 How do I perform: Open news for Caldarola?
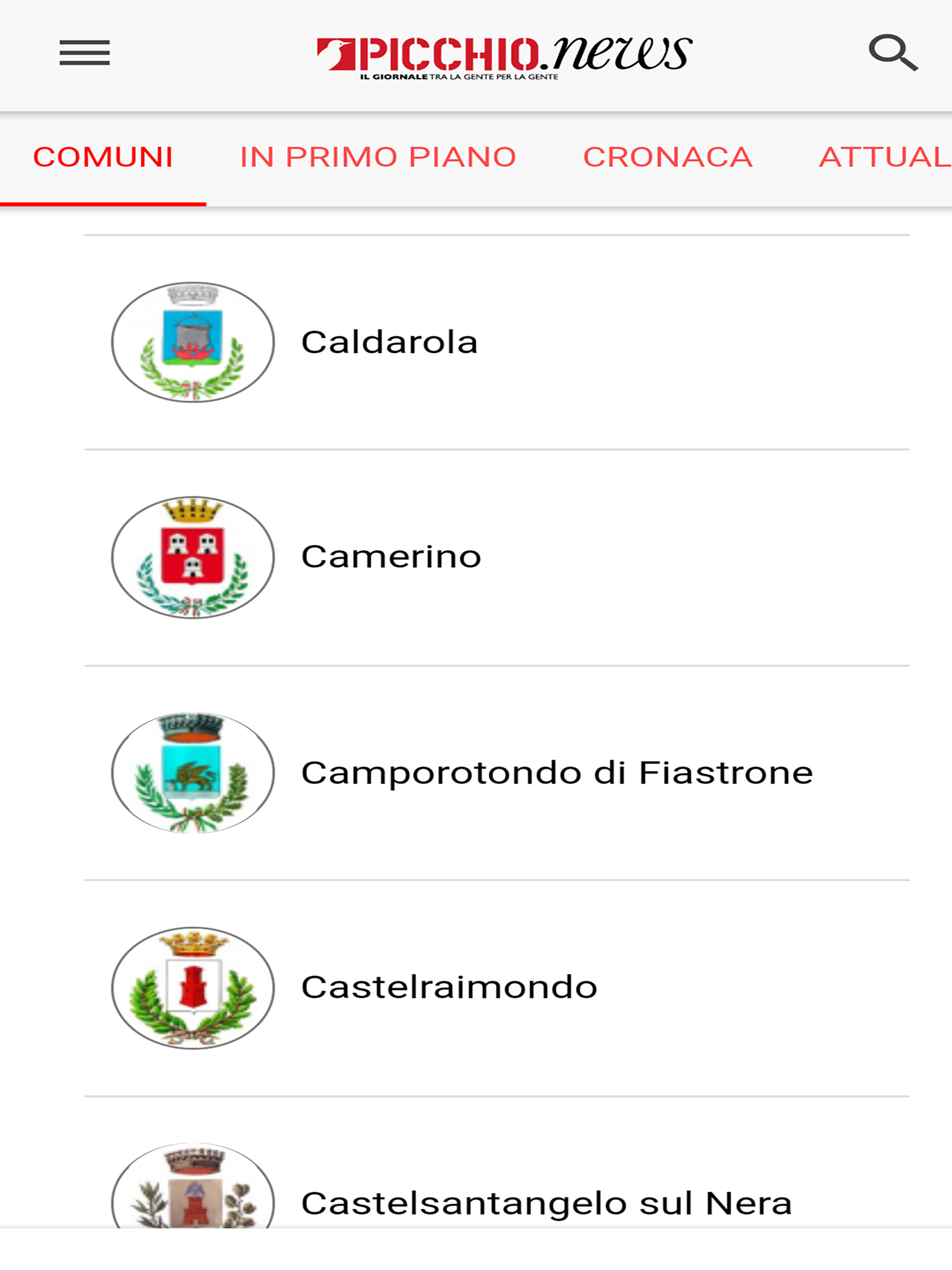click(x=389, y=342)
